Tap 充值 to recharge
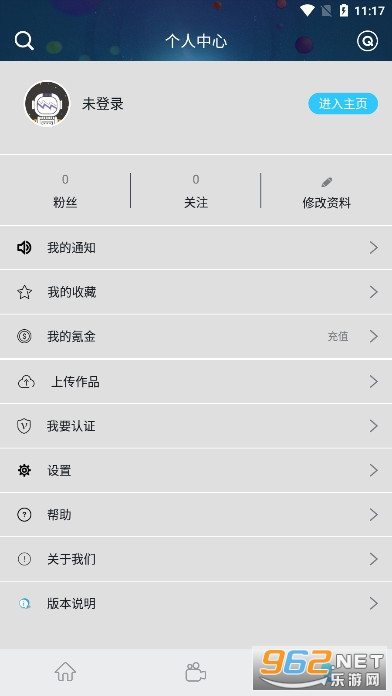 tap(338, 336)
